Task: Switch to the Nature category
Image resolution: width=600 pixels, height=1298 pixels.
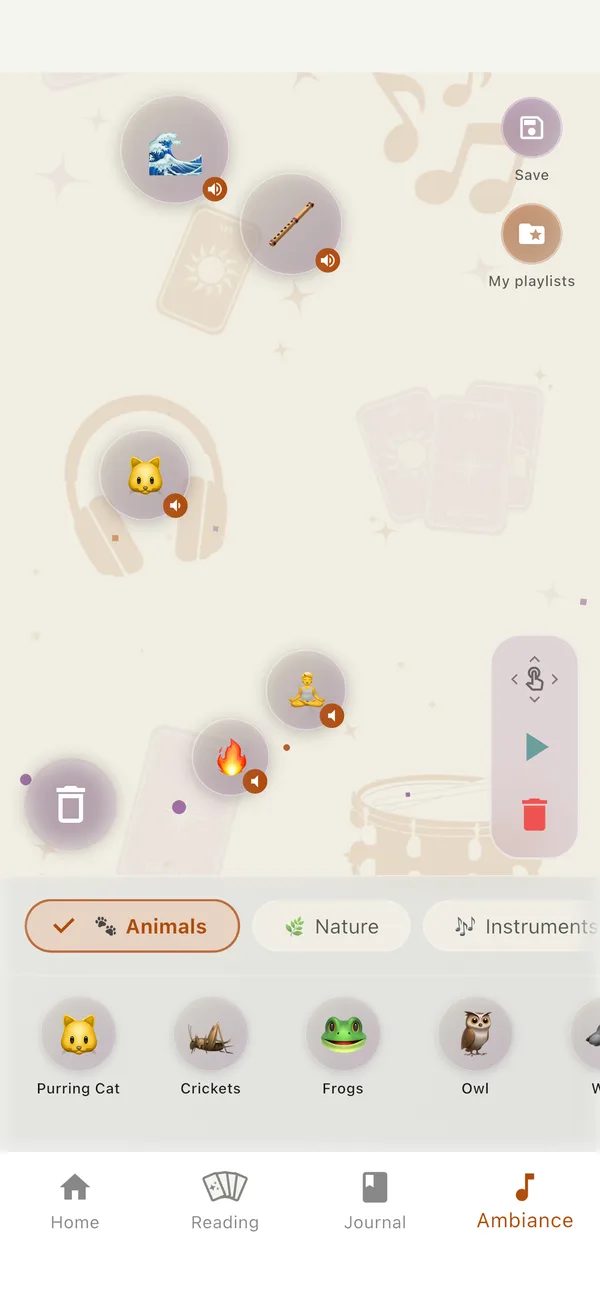Action: [x=331, y=926]
